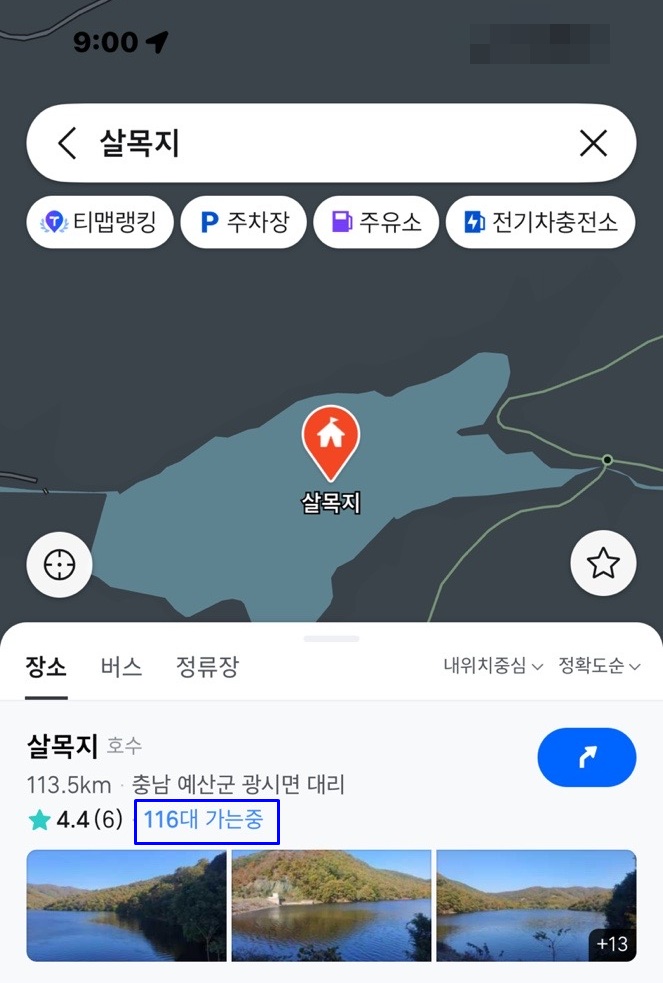Go back from the 살목지 search
The width and height of the screenshot is (663, 983).
tap(66, 144)
